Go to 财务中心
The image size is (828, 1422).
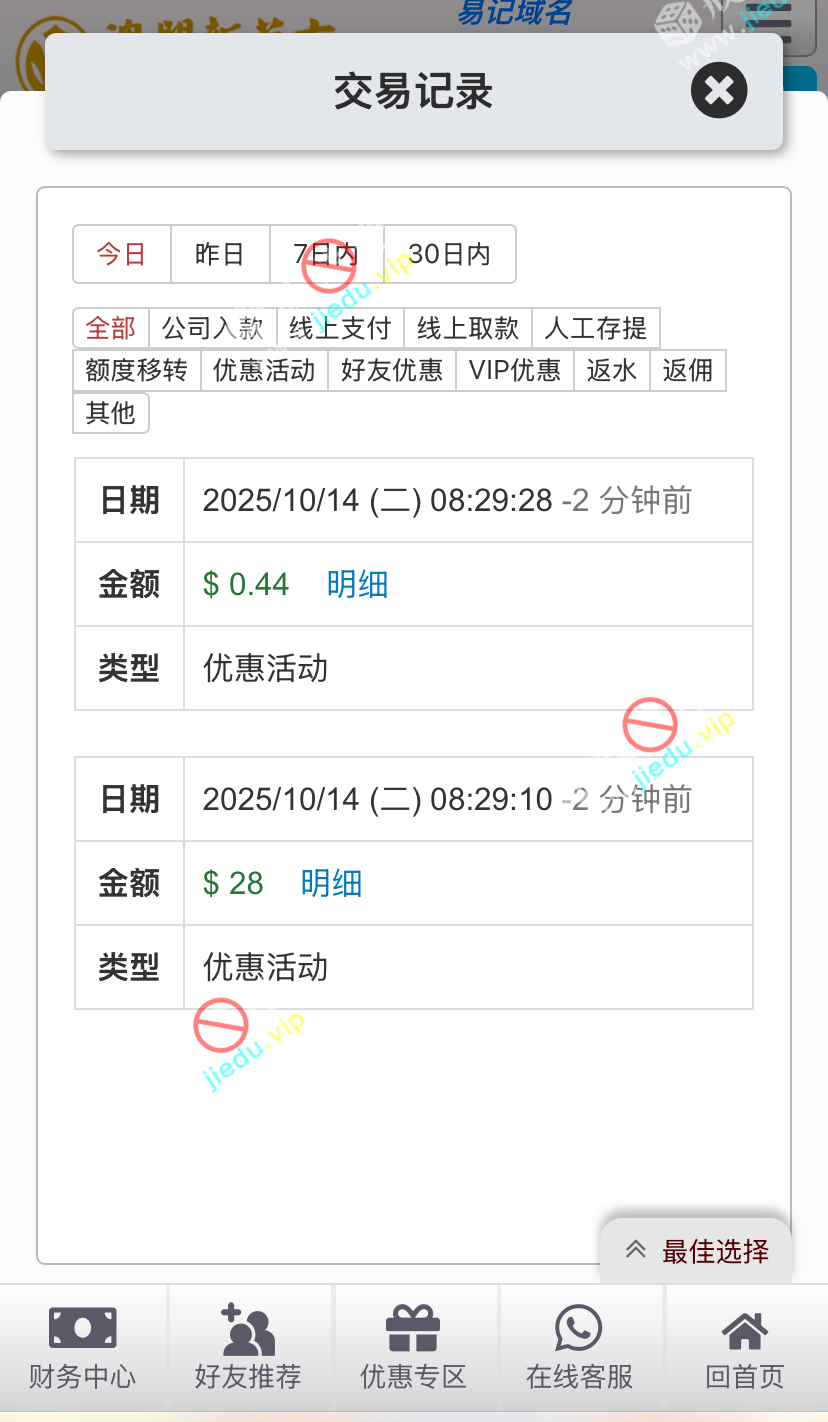[83, 1348]
